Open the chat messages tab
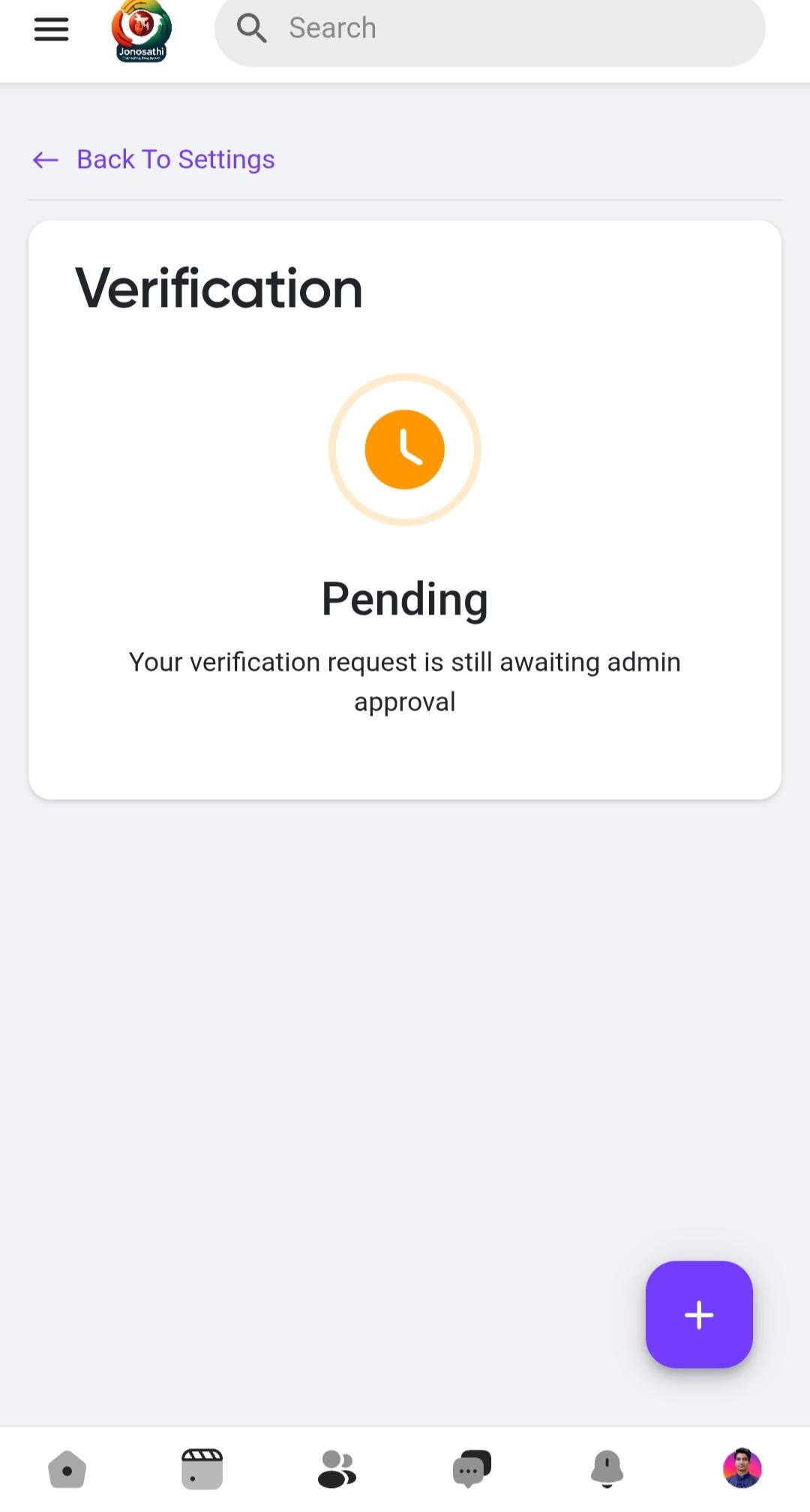This screenshot has height=1512, width=810. [472, 1468]
